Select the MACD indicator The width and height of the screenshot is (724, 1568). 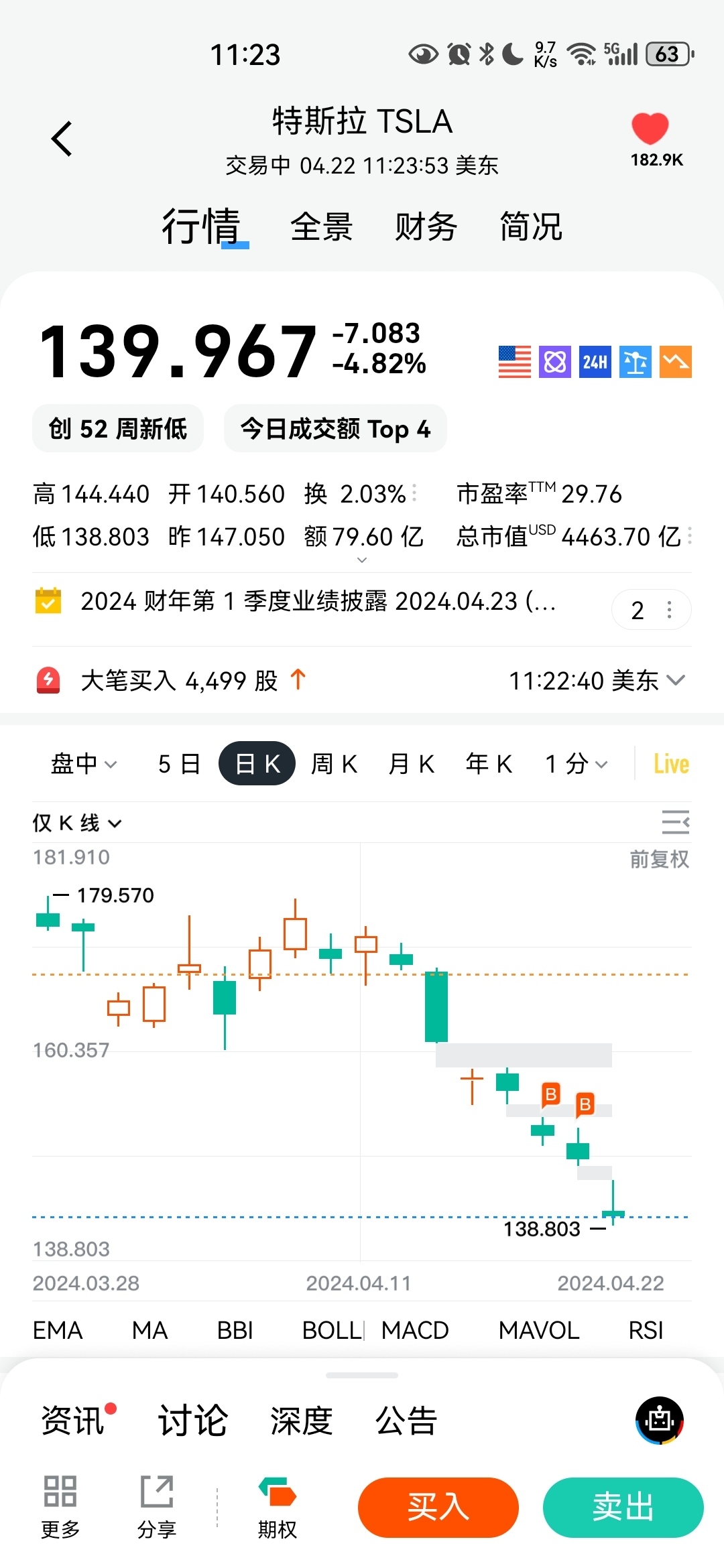coord(415,1330)
